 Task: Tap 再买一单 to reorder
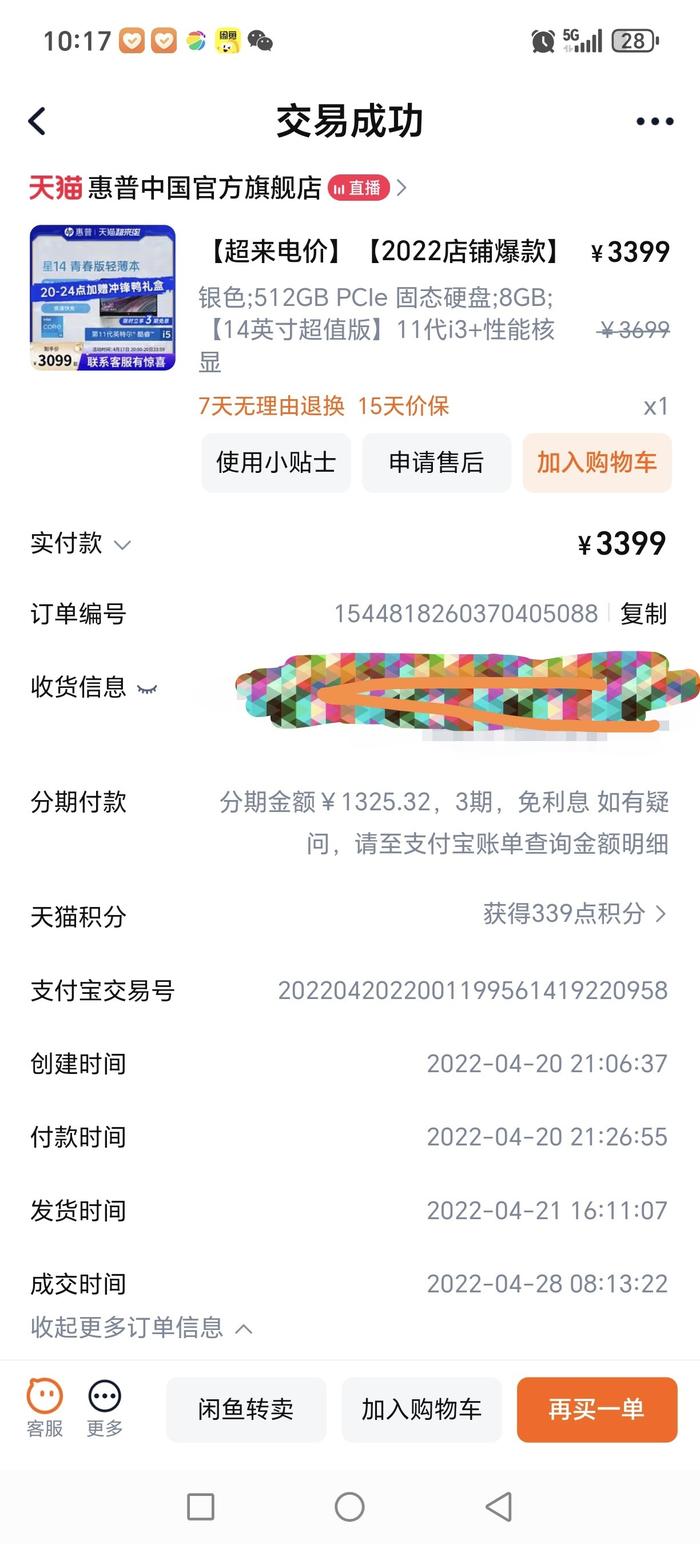[x=596, y=1409]
